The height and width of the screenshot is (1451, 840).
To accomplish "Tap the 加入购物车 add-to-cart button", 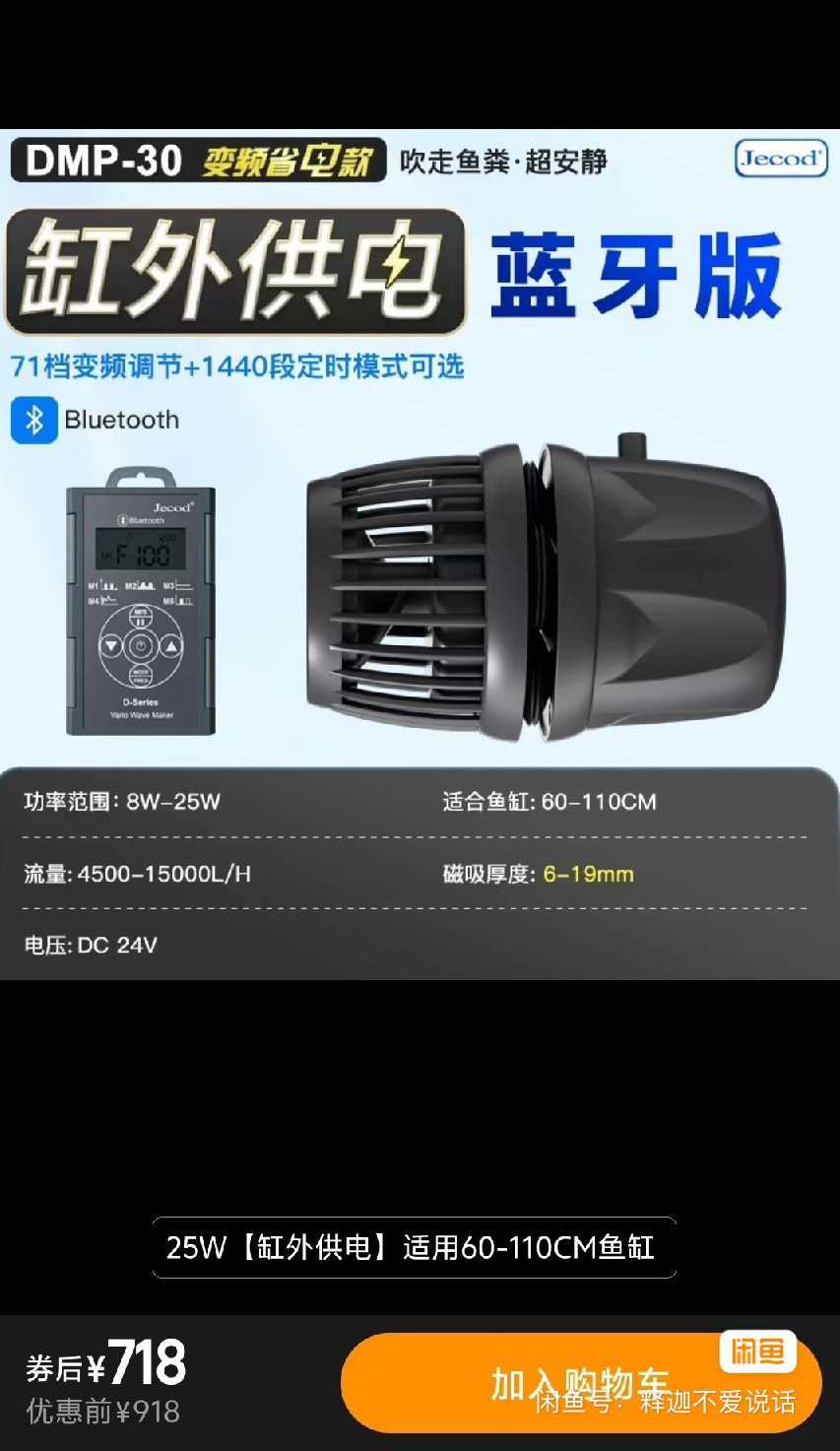I will coord(580,1382).
